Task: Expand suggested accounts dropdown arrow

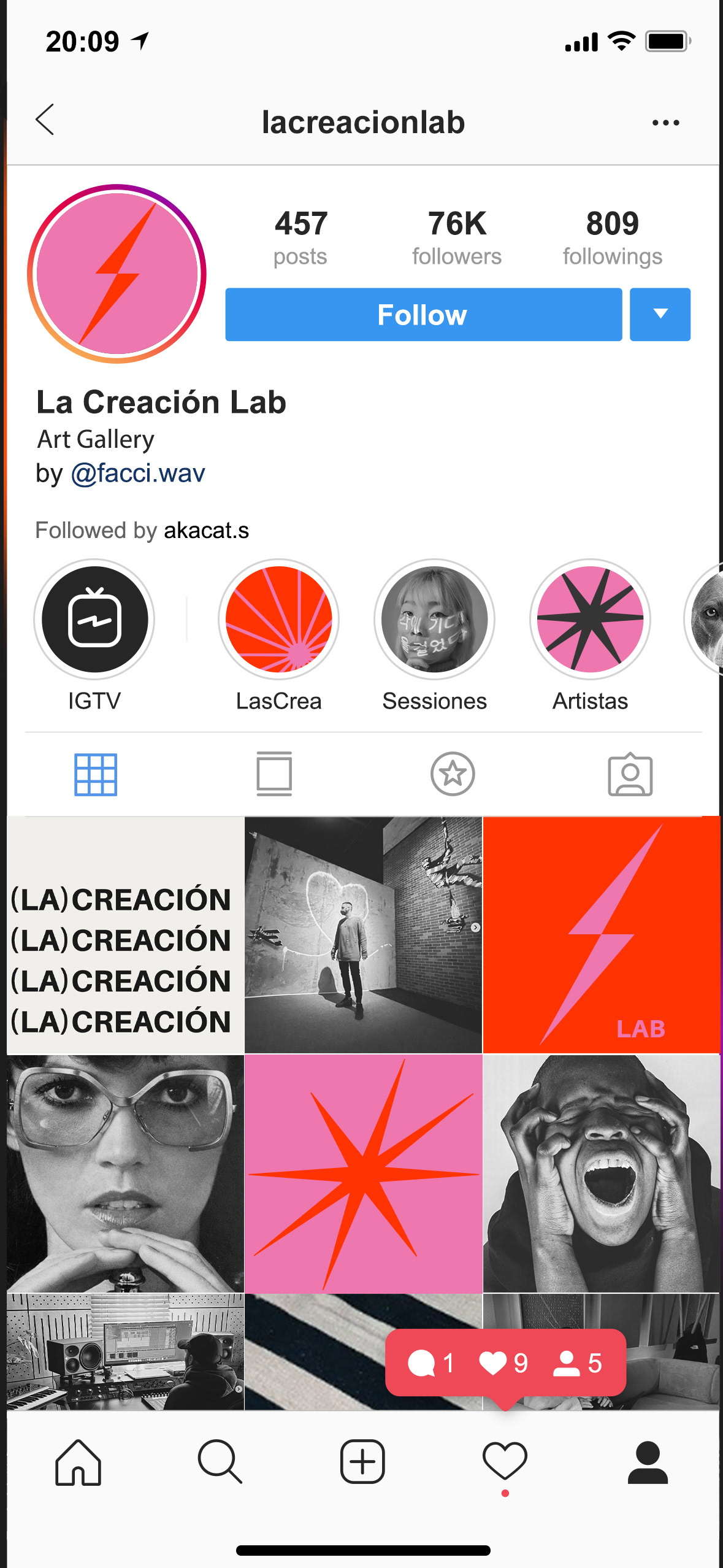Action: click(660, 315)
